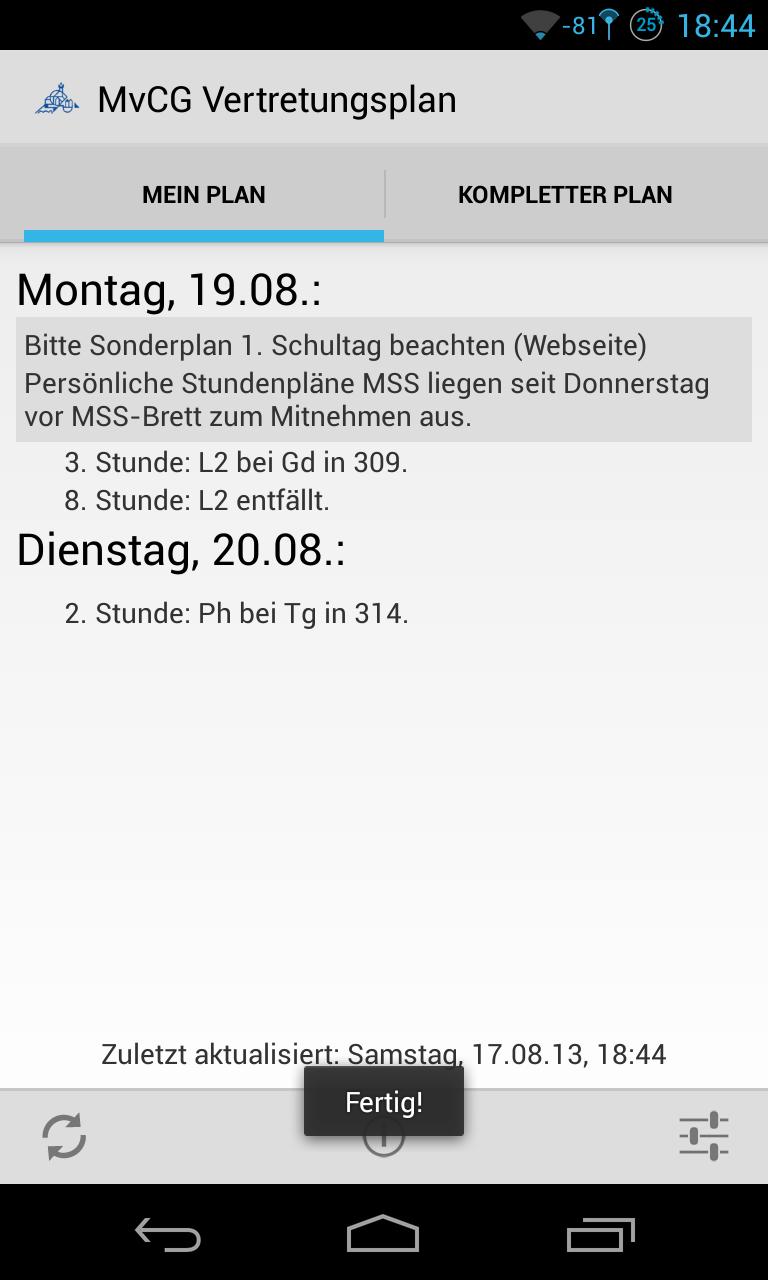Refresh the Vertretungsplan

[64, 1136]
